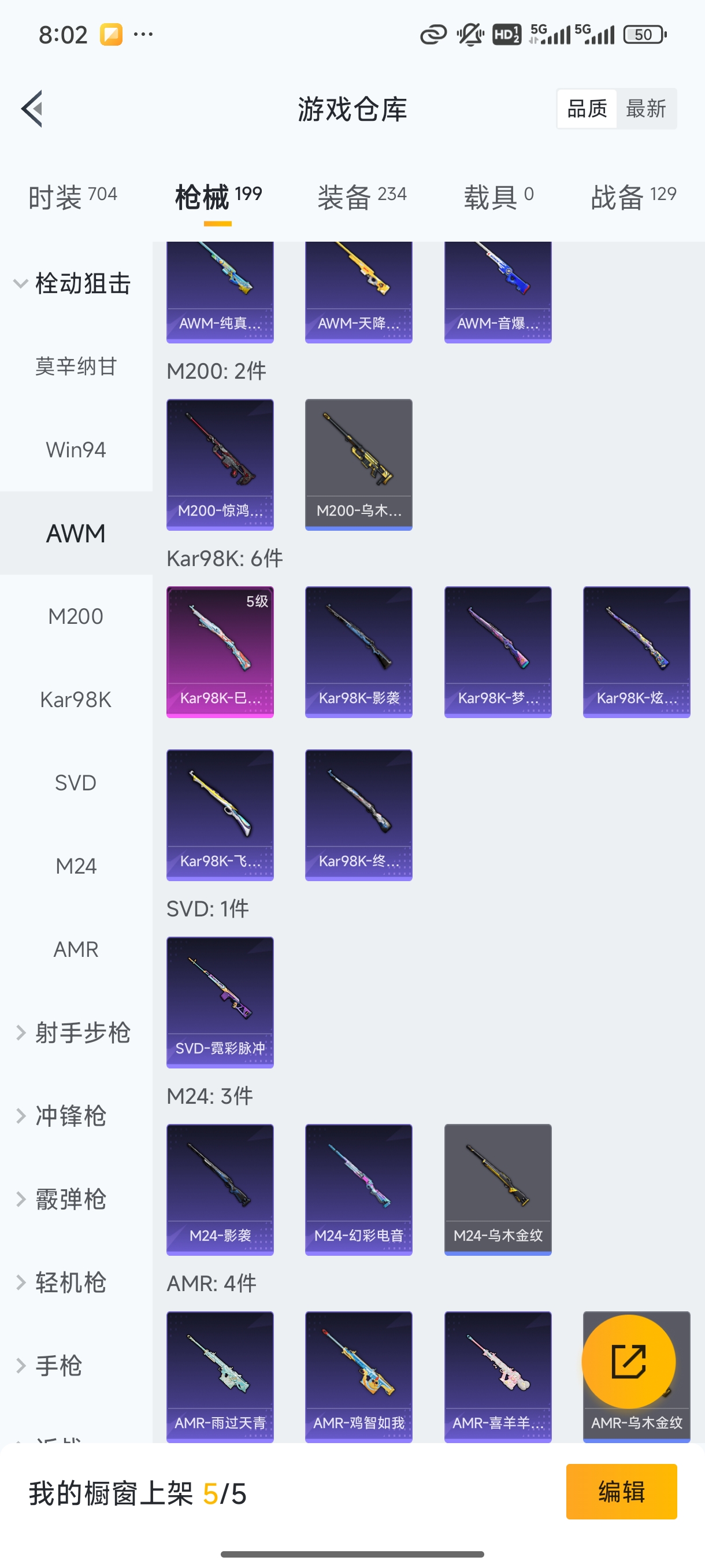
Task: Open the M200-惊鸿 skin tile
Action: 220,464
